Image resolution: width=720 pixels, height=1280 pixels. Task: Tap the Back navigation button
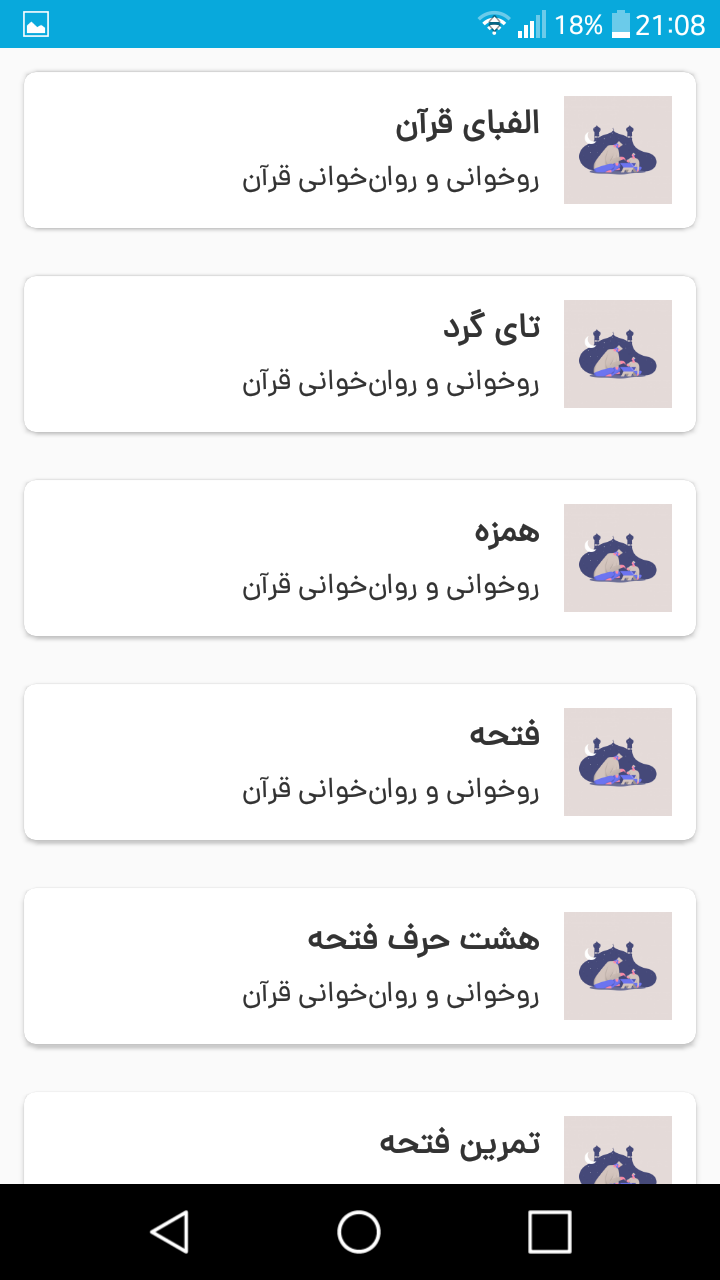tap(170, 1232)
